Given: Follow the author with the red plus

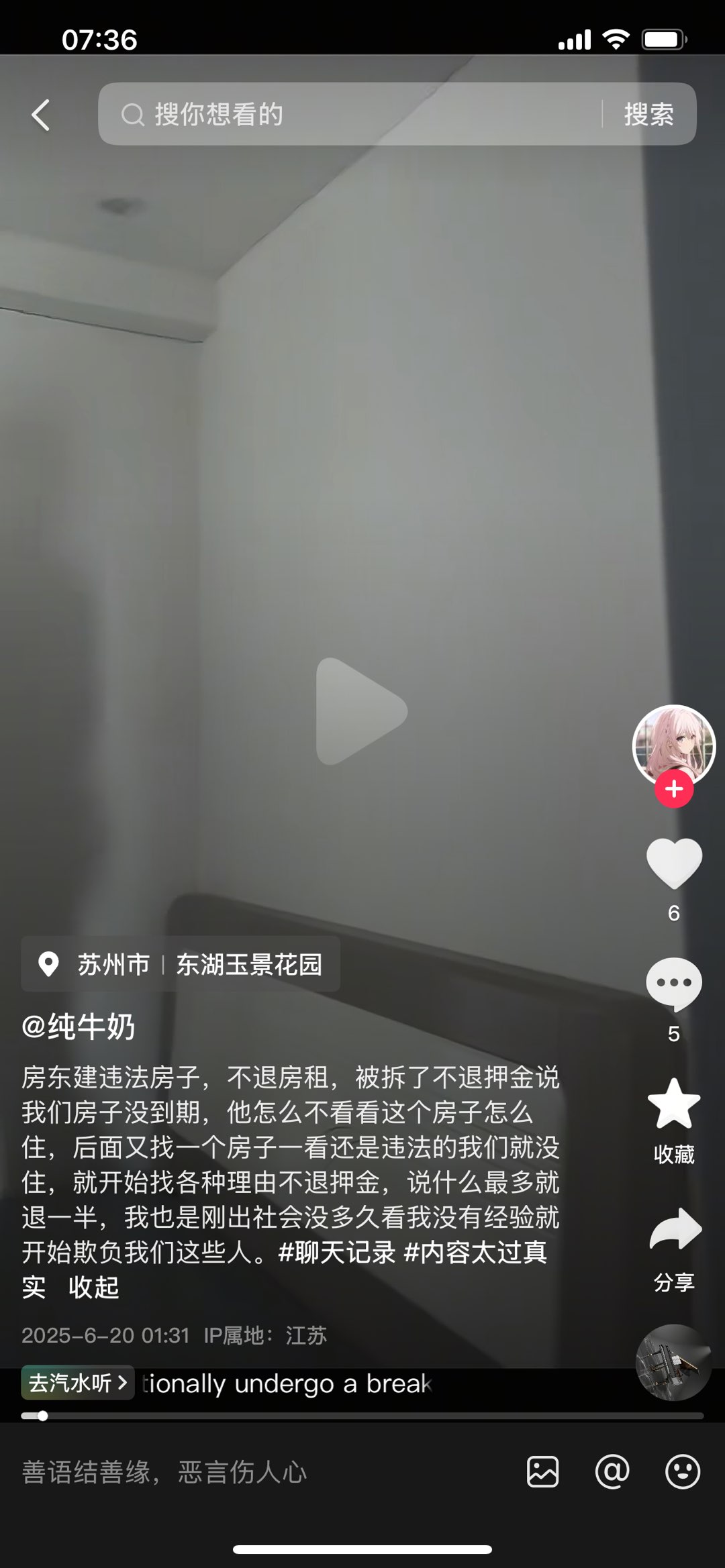Looking at the screenshot, I should click(x=674, y=789).
